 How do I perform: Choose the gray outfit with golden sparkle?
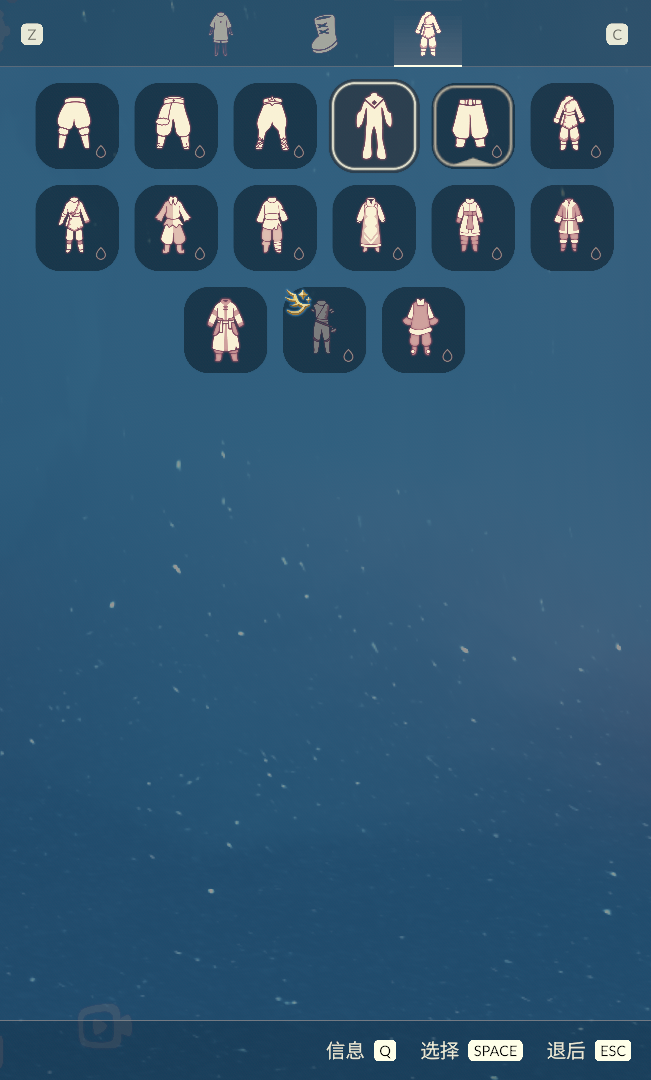[324, 329]
